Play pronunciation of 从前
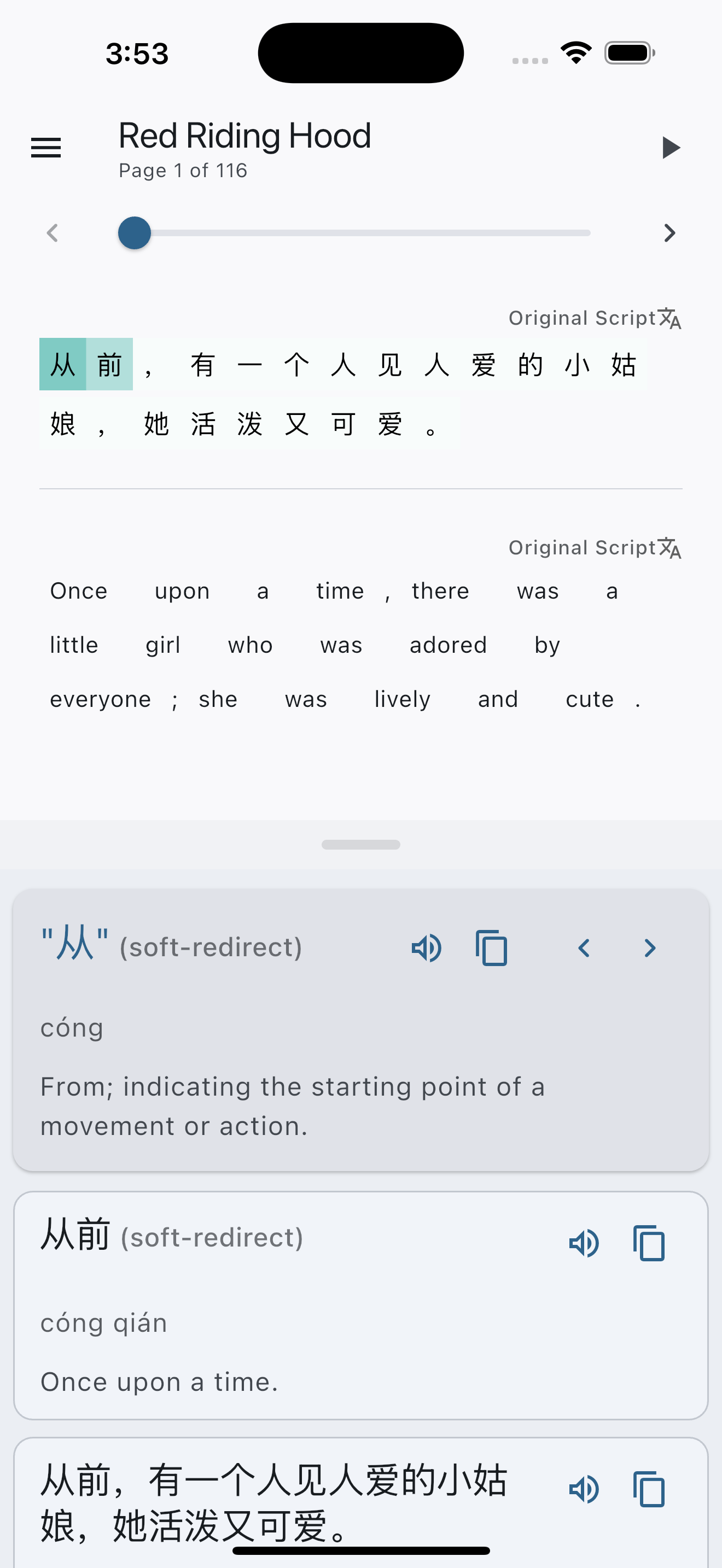 coord(584,1243)
